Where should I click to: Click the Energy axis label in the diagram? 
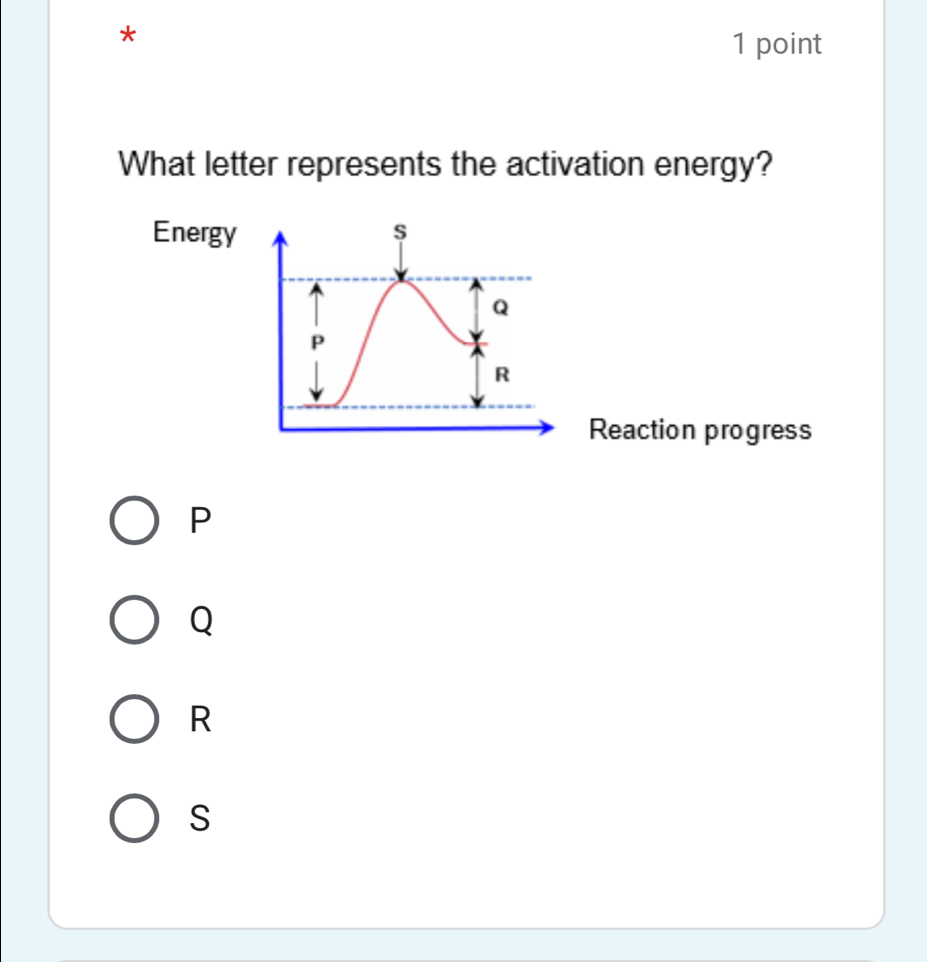193,233
